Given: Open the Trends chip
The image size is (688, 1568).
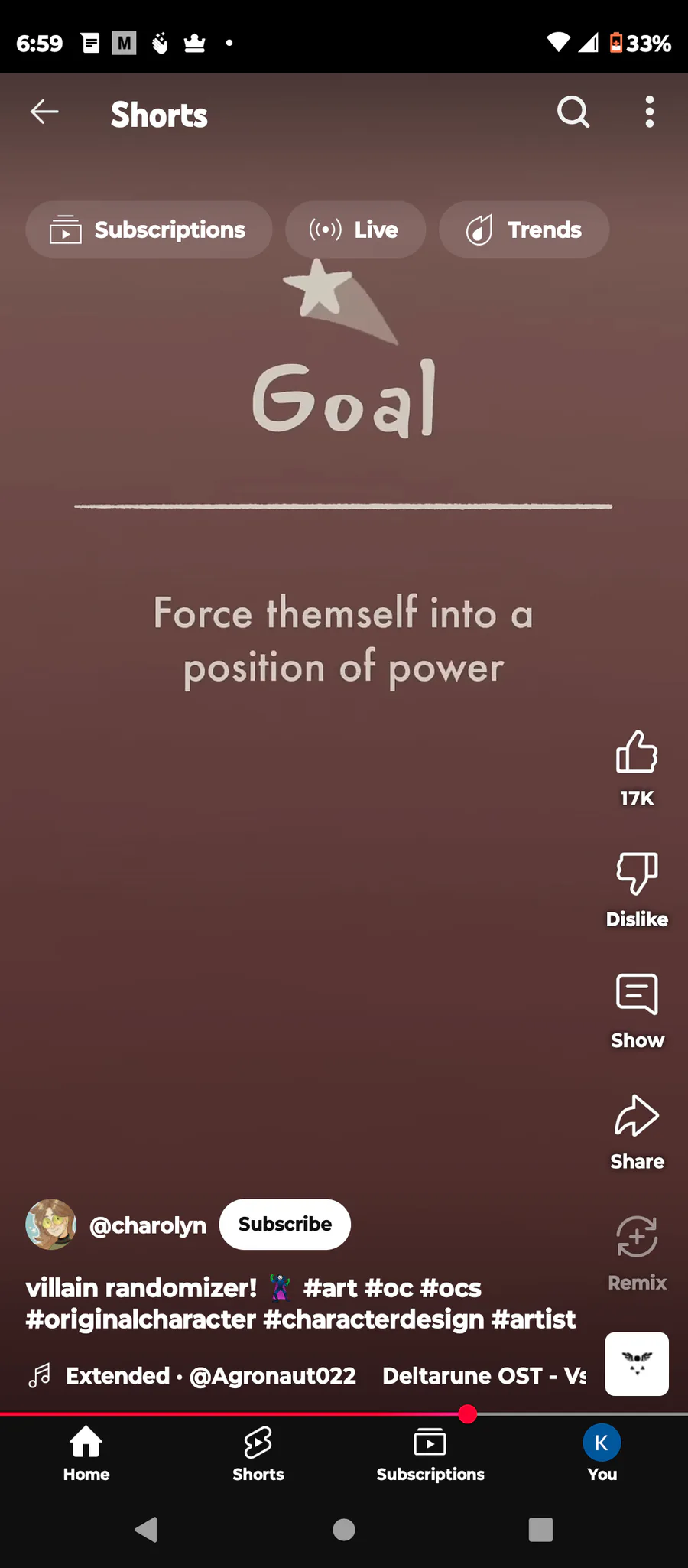Looking at the screenshot, I should tap(524, 229).
